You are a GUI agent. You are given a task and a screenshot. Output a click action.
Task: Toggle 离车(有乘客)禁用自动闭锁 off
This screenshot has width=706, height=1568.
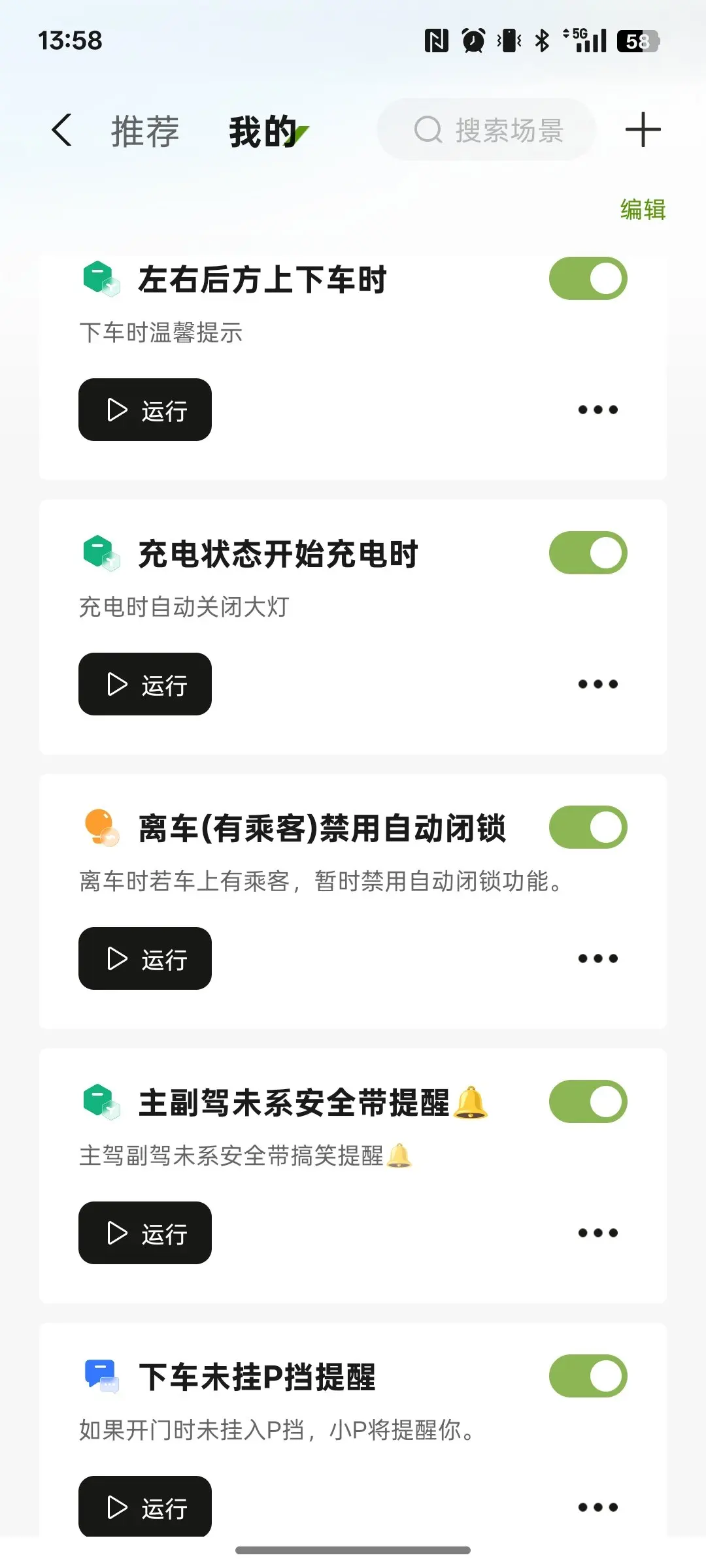coord(588,827)
